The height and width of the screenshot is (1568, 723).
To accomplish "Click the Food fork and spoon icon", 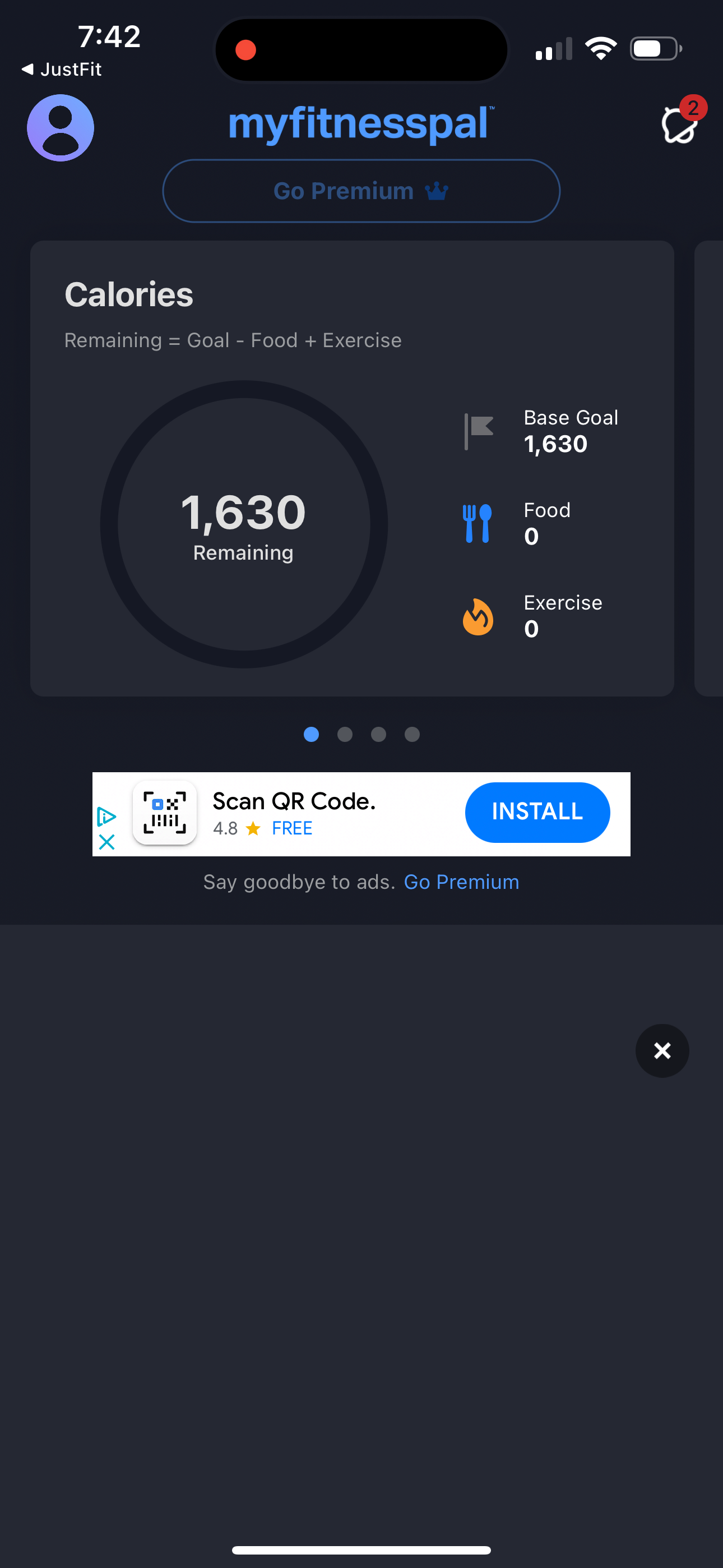I will pyautogui.click(x=477, y=523).
